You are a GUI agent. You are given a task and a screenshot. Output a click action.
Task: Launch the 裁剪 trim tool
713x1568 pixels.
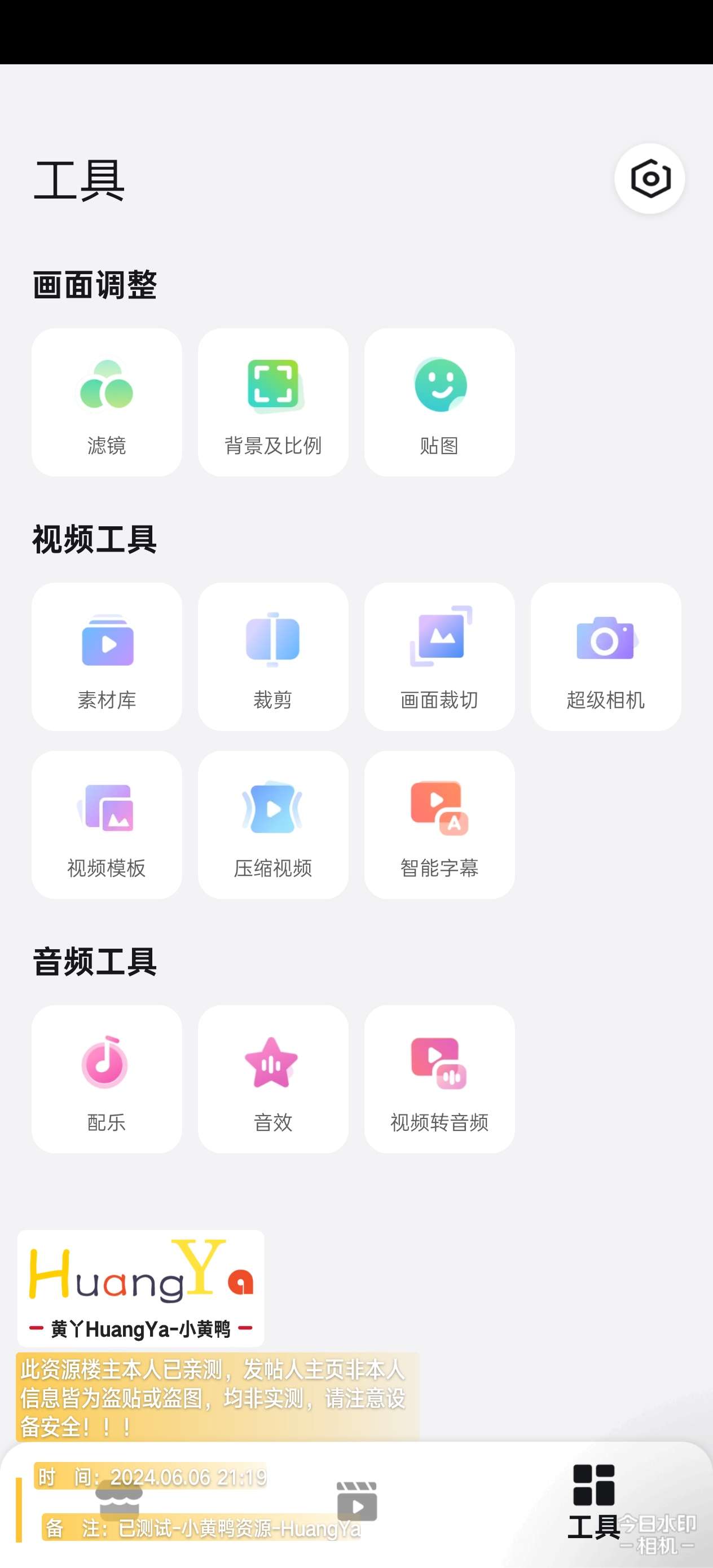coord(273,657)
